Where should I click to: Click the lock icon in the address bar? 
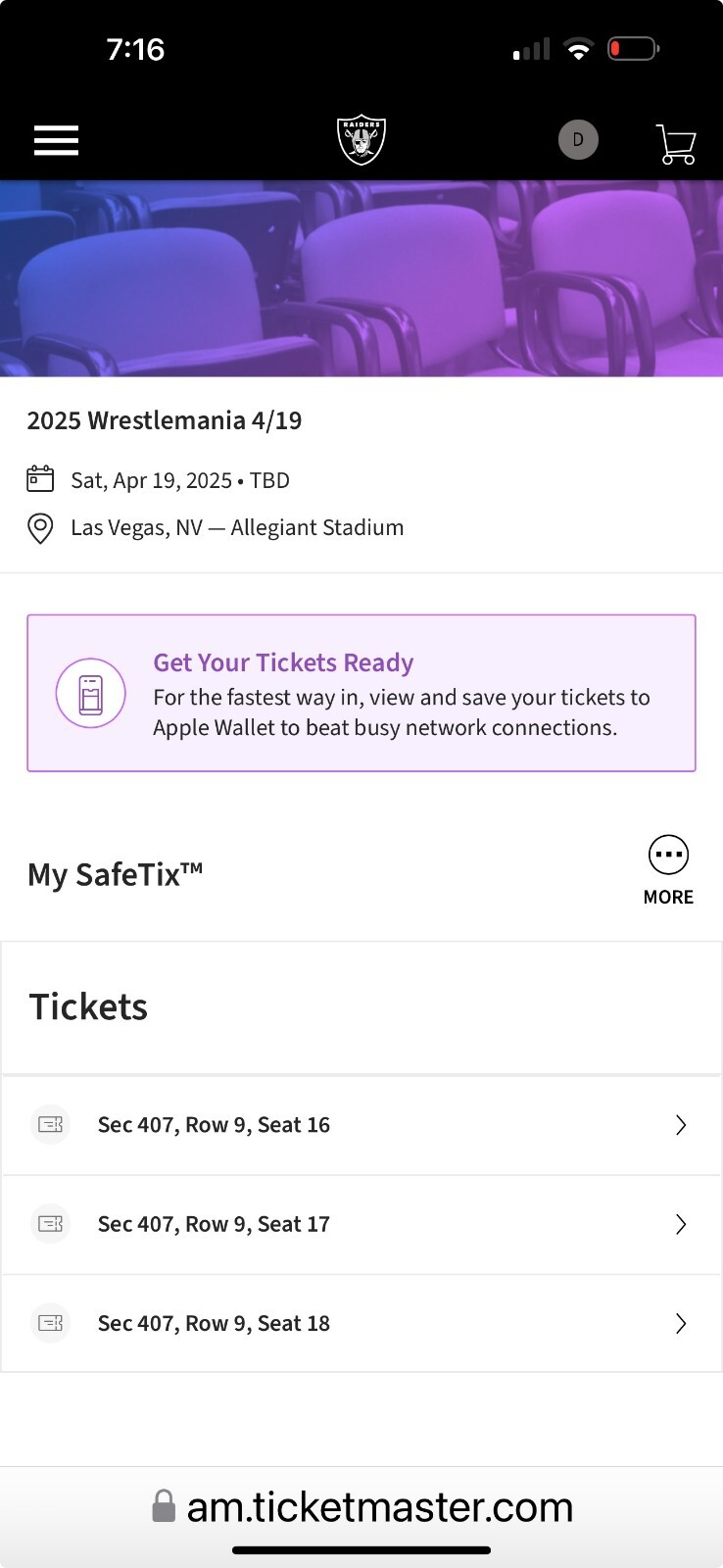tap(162, 1506)
